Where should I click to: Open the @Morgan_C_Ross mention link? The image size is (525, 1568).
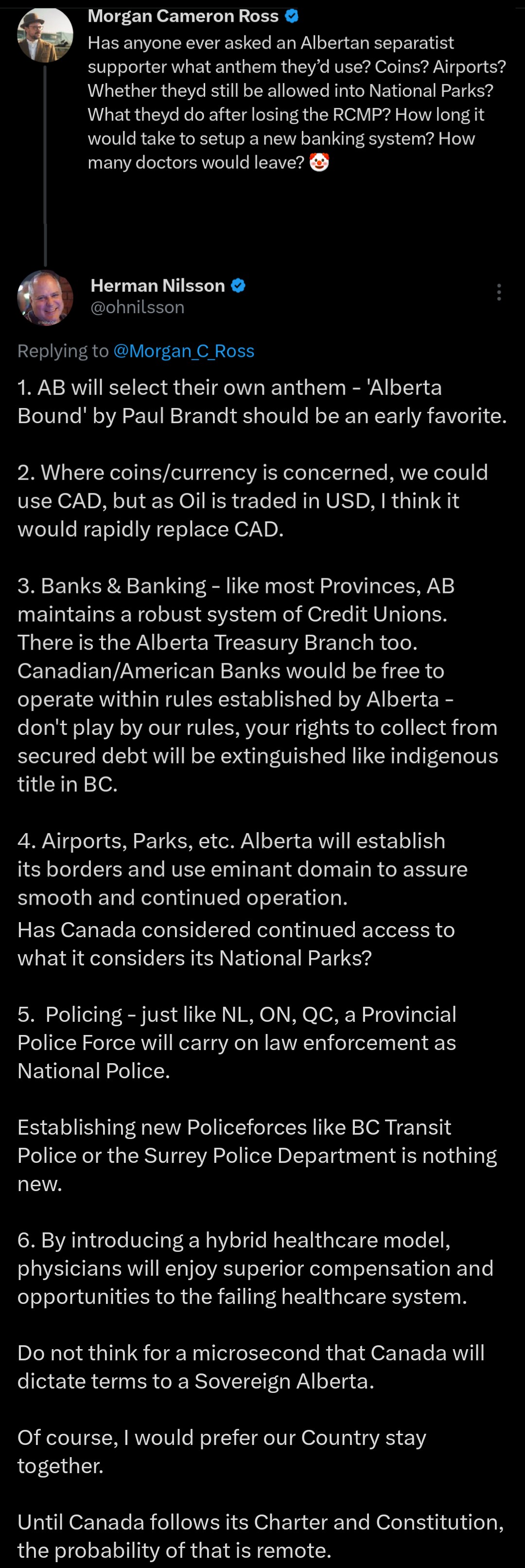pyautogui.click(x=184, y=351)
